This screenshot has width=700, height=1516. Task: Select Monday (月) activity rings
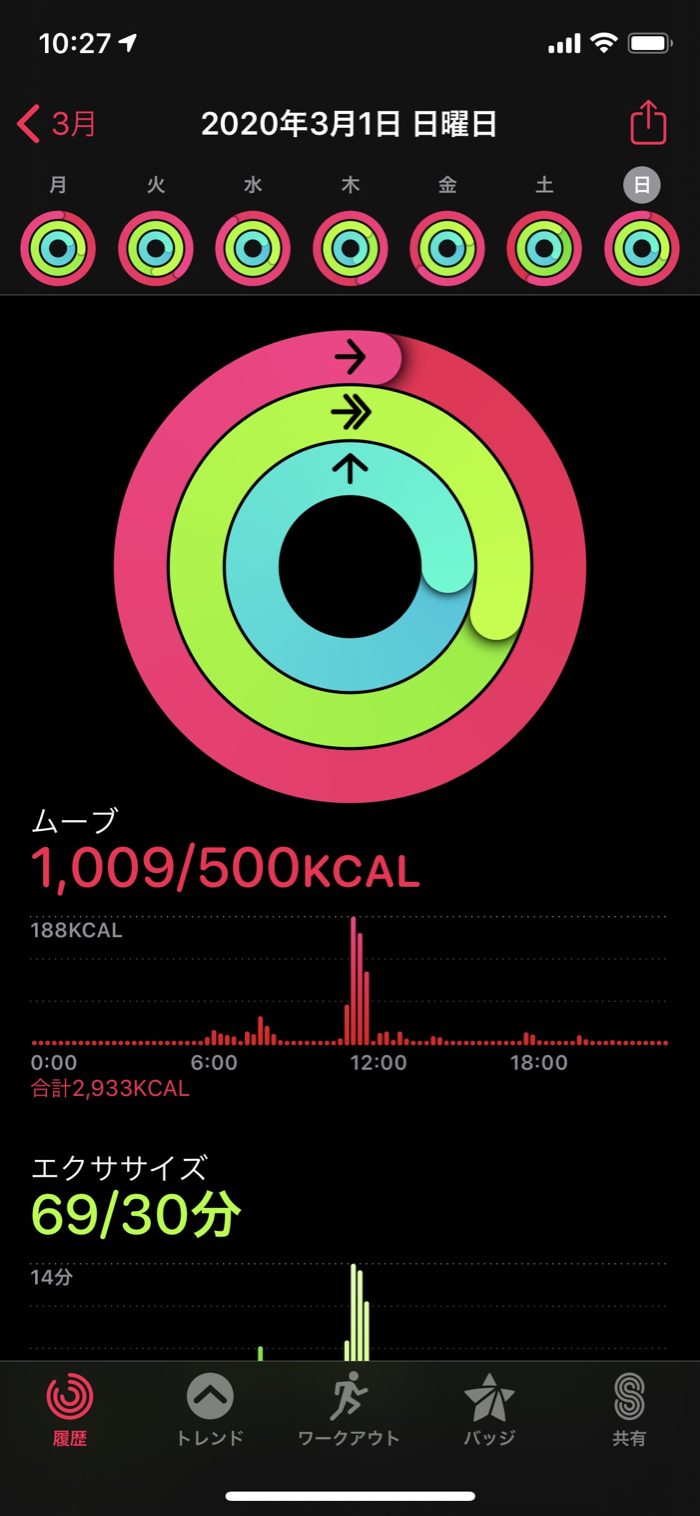(58, 248)
